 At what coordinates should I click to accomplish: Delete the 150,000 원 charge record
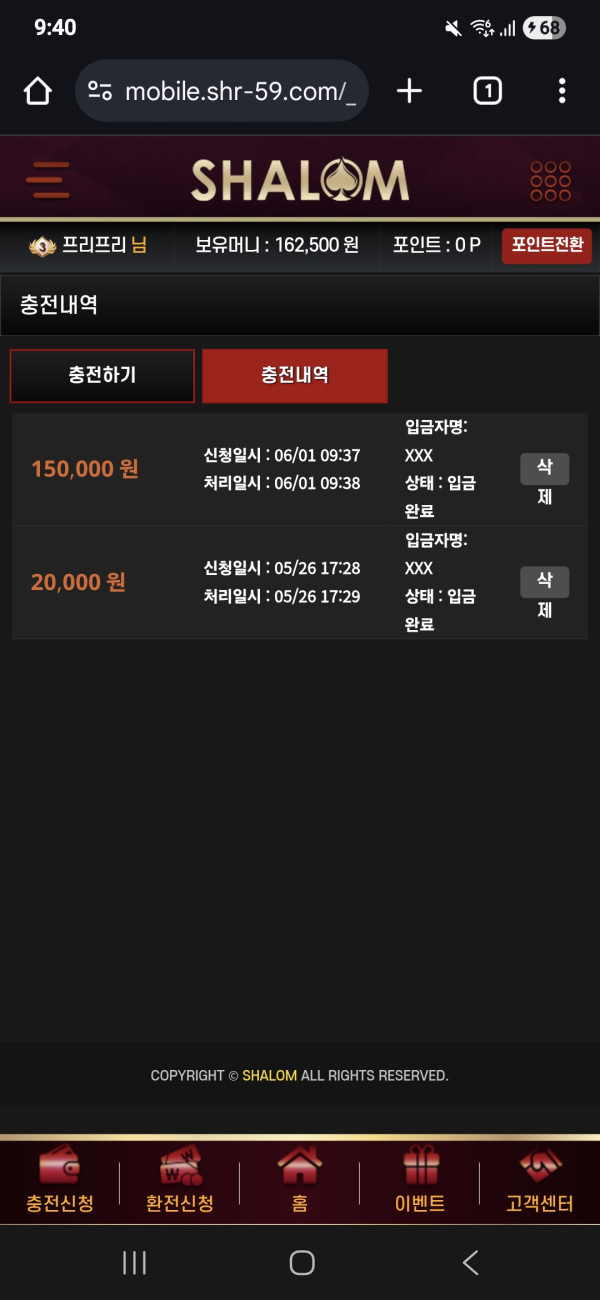click(544, 481)
